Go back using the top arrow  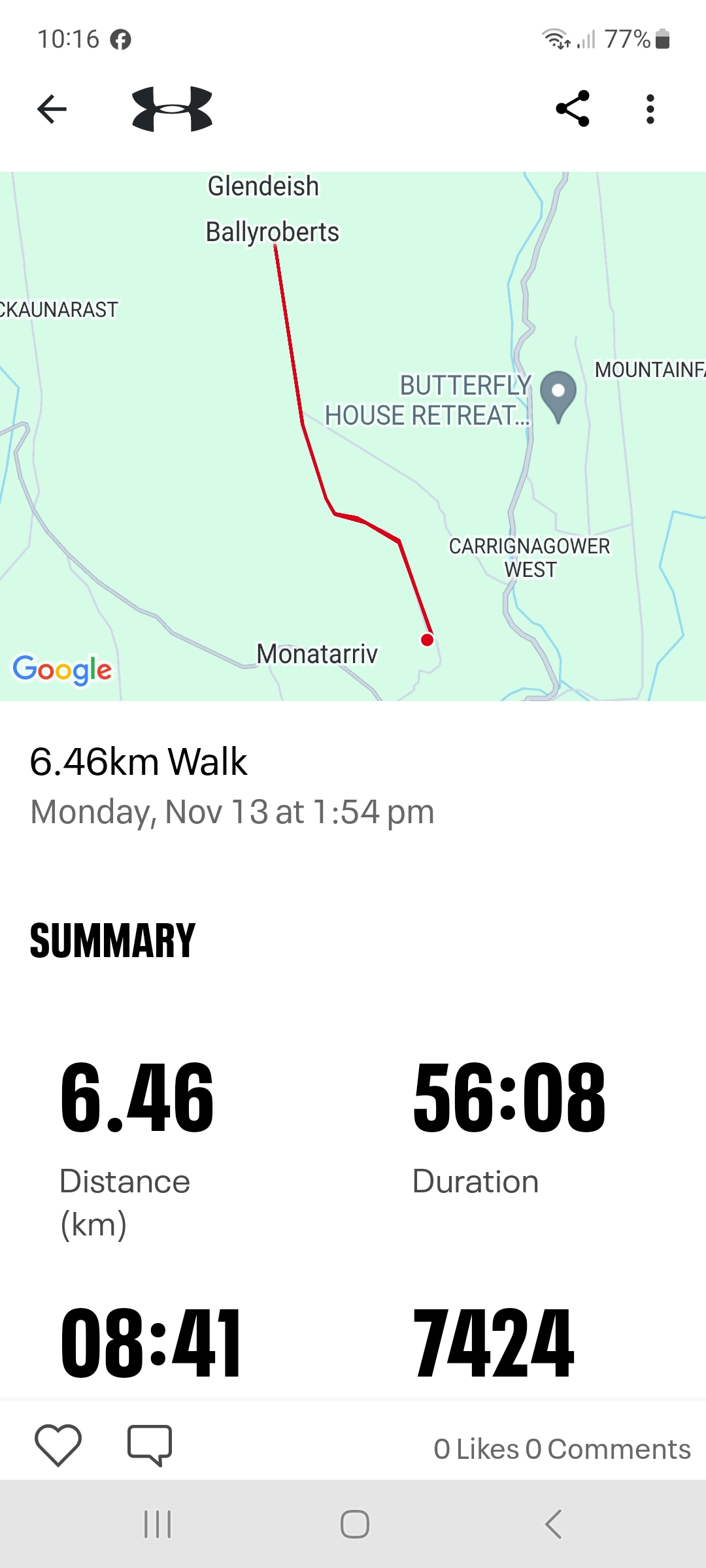point(52,109)
